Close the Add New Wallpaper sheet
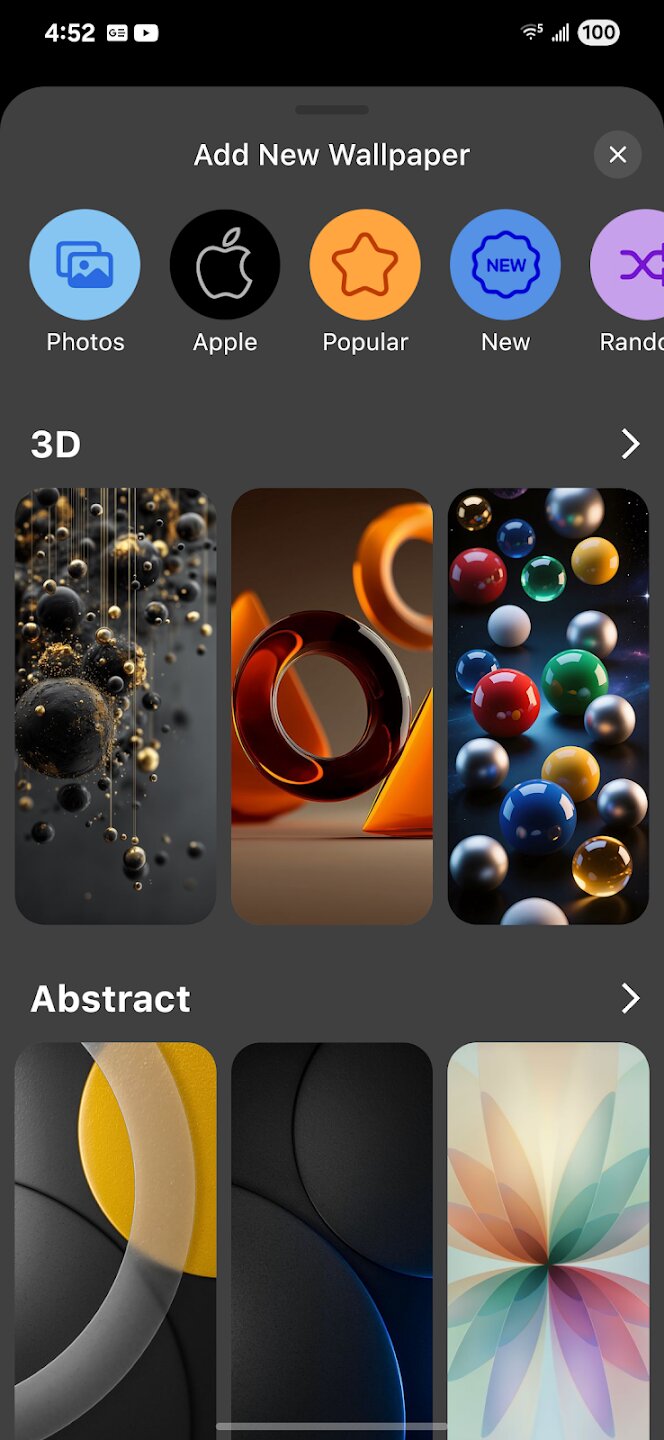Viewport: 664px width, 1440px height. (617, 155)
